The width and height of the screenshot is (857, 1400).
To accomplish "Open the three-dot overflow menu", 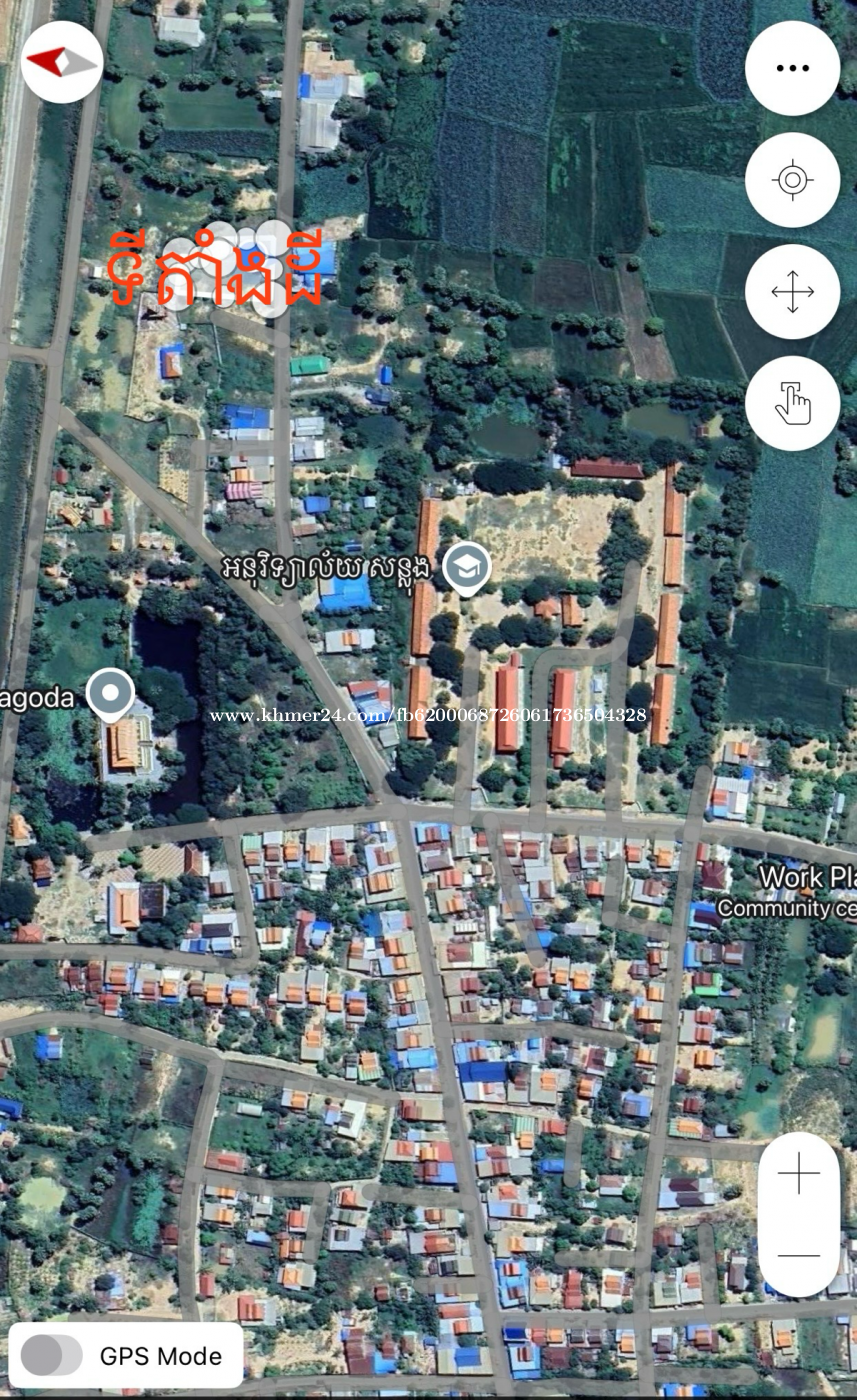I will click(792, 68).
